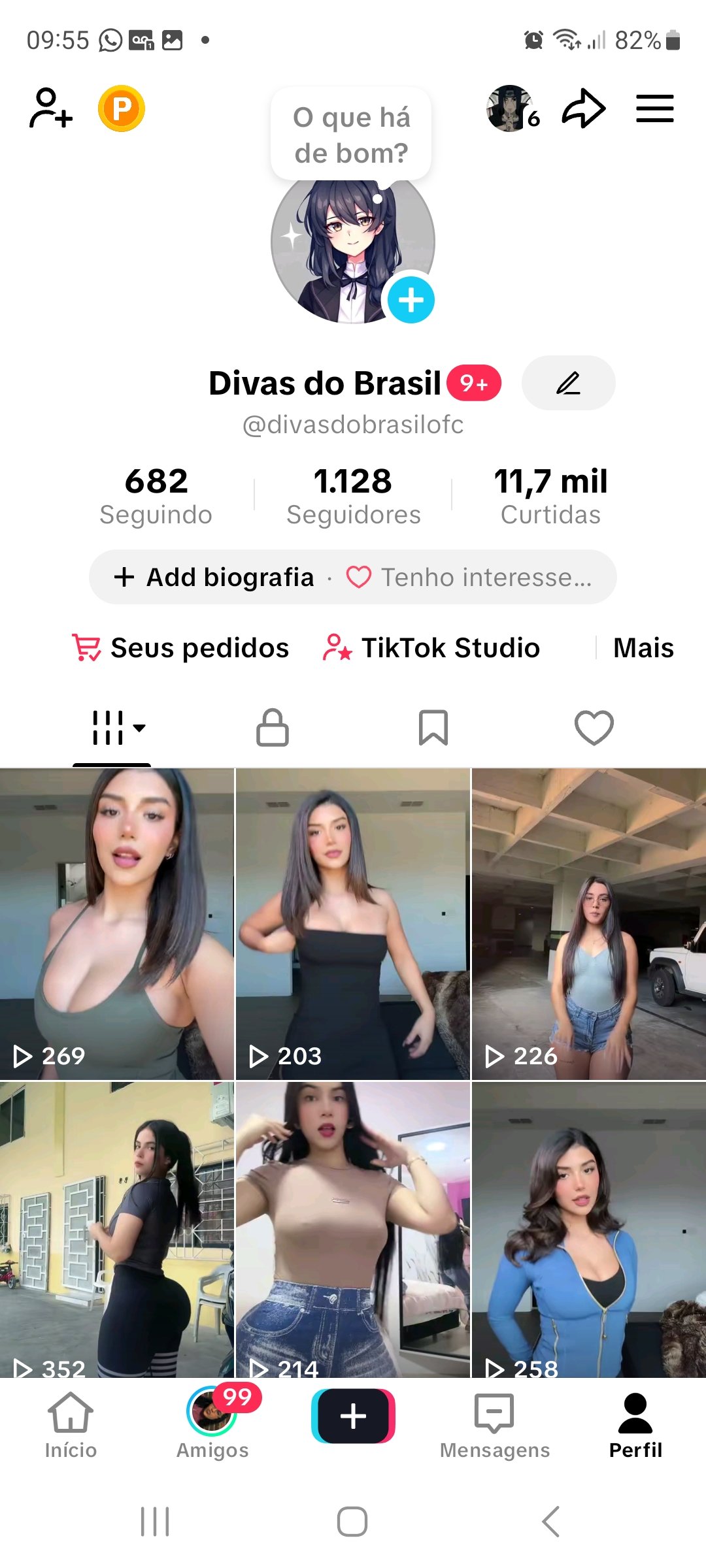706x1568 pixels.
Task: Share this profile
Action: pyautogui.click(x=584, y=108)
